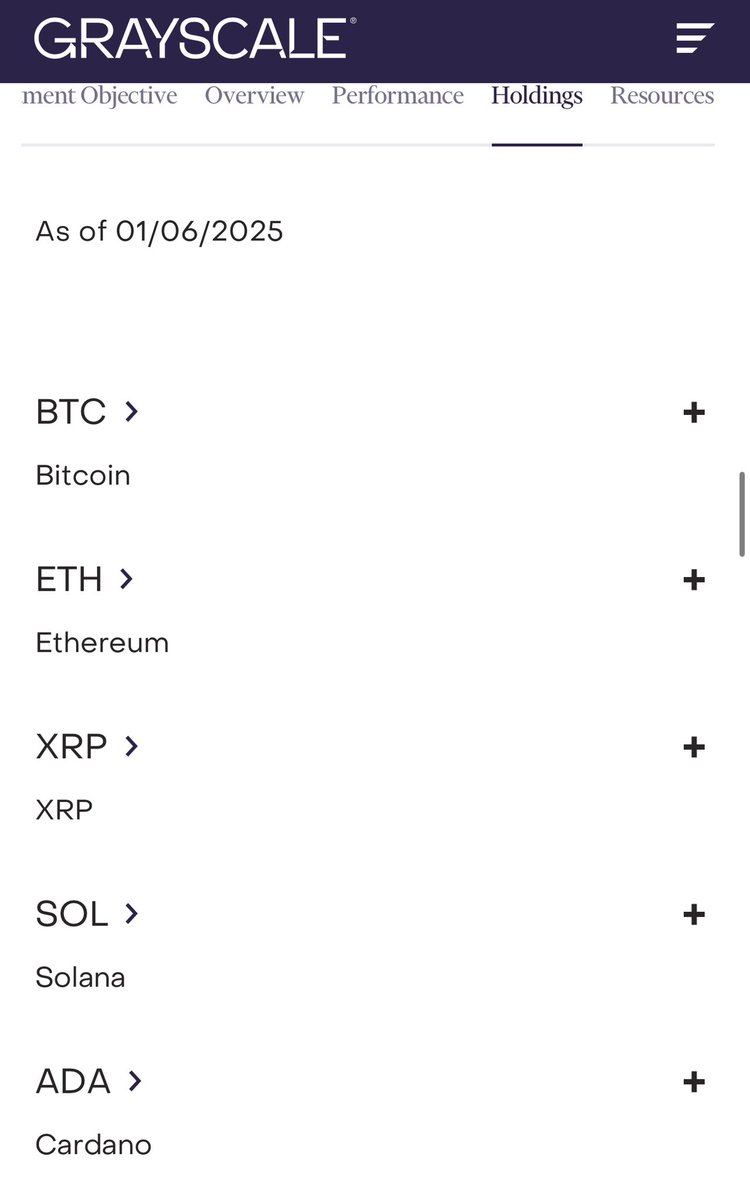This screenshot has height=1200, width=750.
Task: Open the BTC holding link
Action: tap(86, 412)
